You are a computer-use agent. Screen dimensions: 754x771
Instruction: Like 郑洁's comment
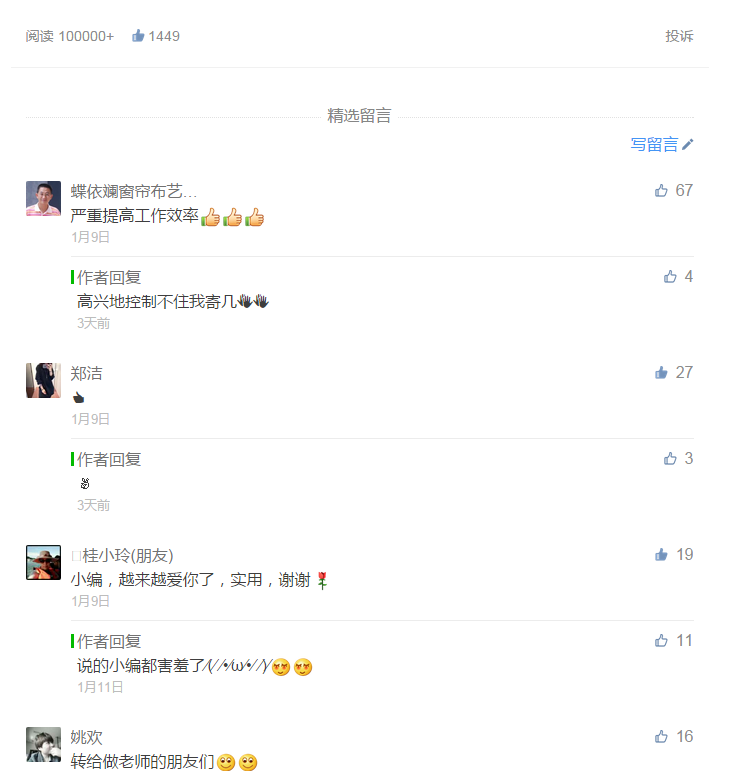pos(661,372)
